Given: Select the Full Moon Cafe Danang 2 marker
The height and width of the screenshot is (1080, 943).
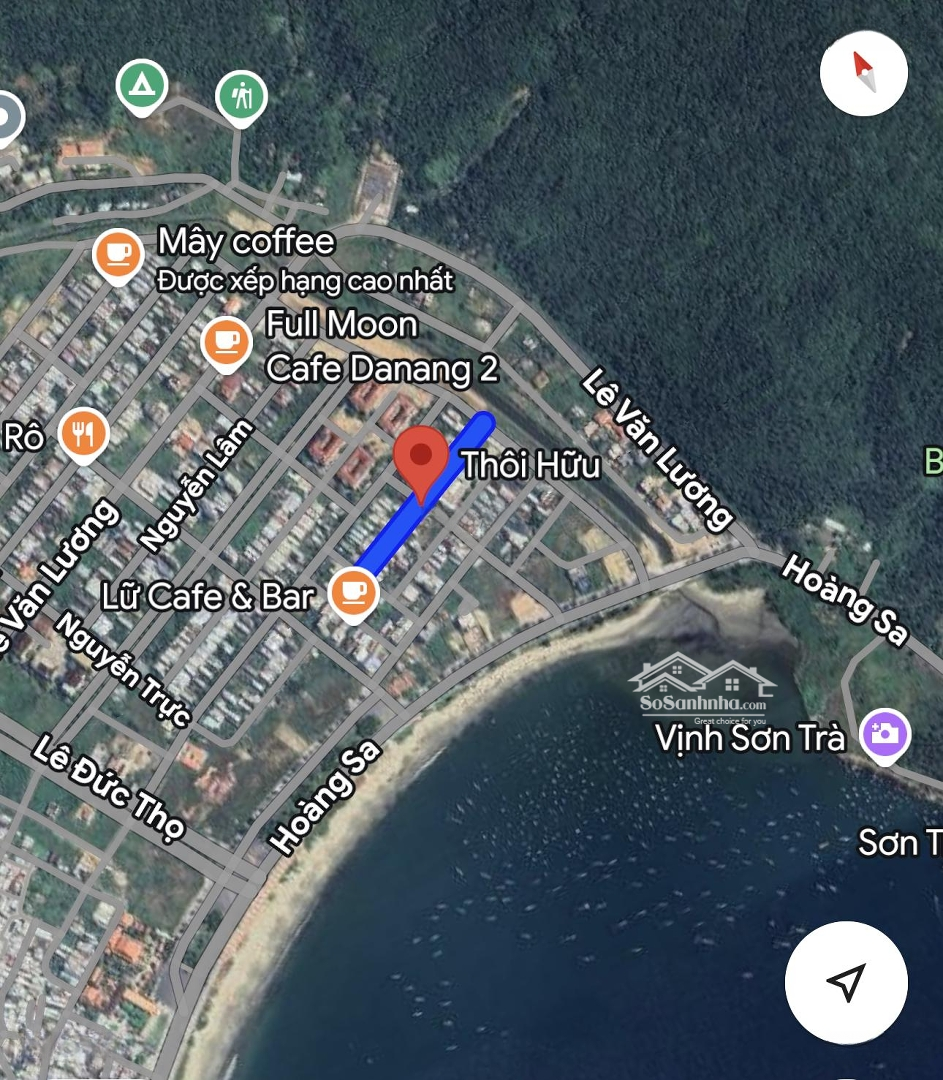Looking at the screenshot, I should 226,342.
